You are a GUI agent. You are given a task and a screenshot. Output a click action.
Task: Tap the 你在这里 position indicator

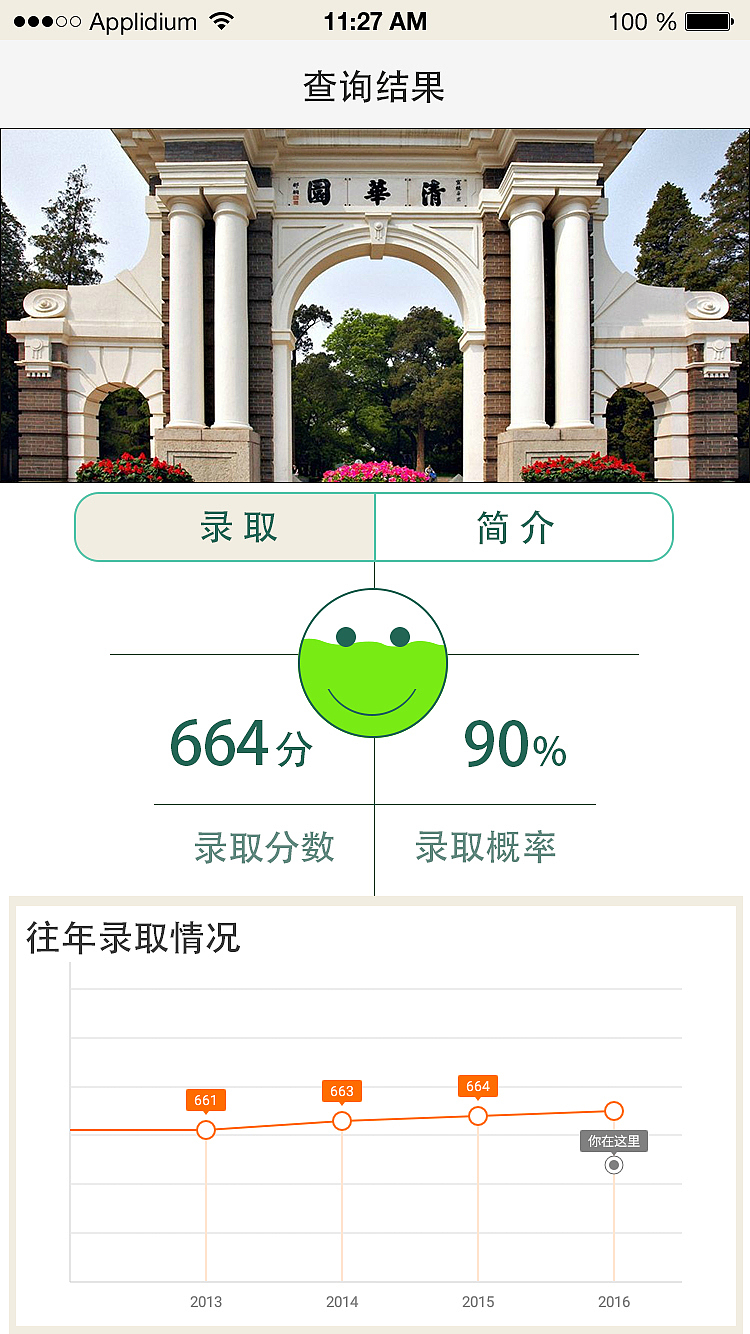[613, 1140]
